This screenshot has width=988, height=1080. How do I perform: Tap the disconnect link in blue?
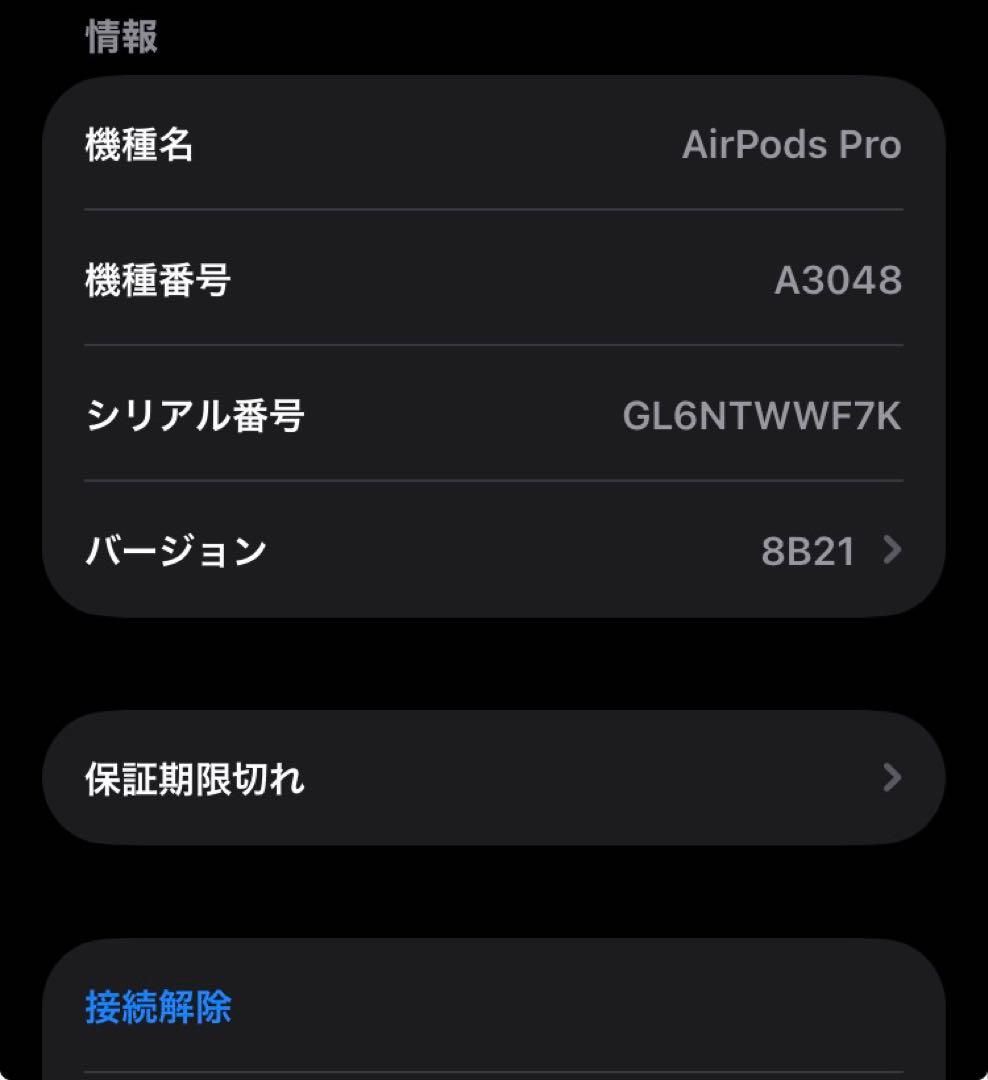(x=156, y=1010)
